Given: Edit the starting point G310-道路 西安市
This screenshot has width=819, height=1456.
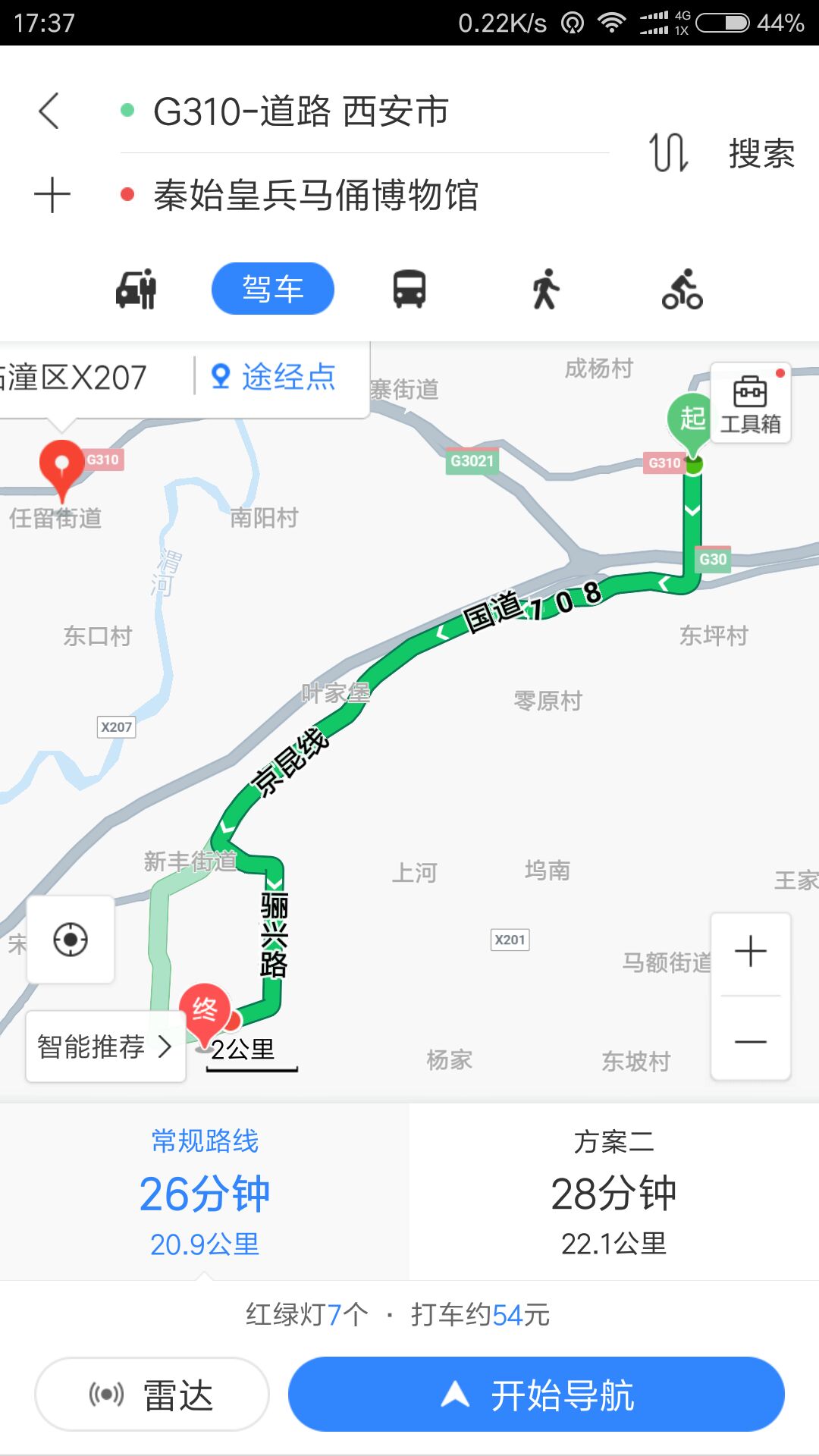Looking at the screenshot, I should click(x=301, y=111).
